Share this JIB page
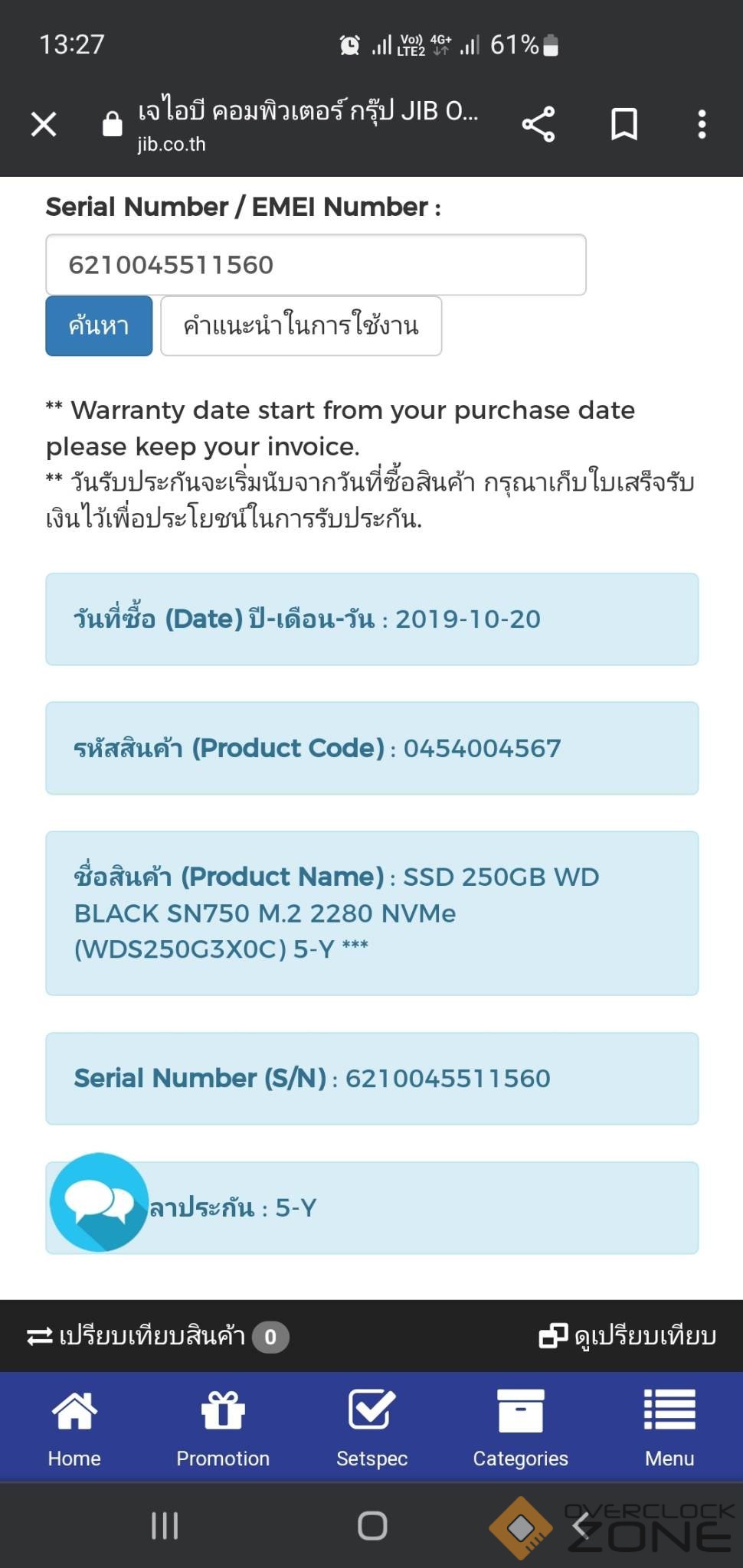The image size is (743, 1568). 538,124
